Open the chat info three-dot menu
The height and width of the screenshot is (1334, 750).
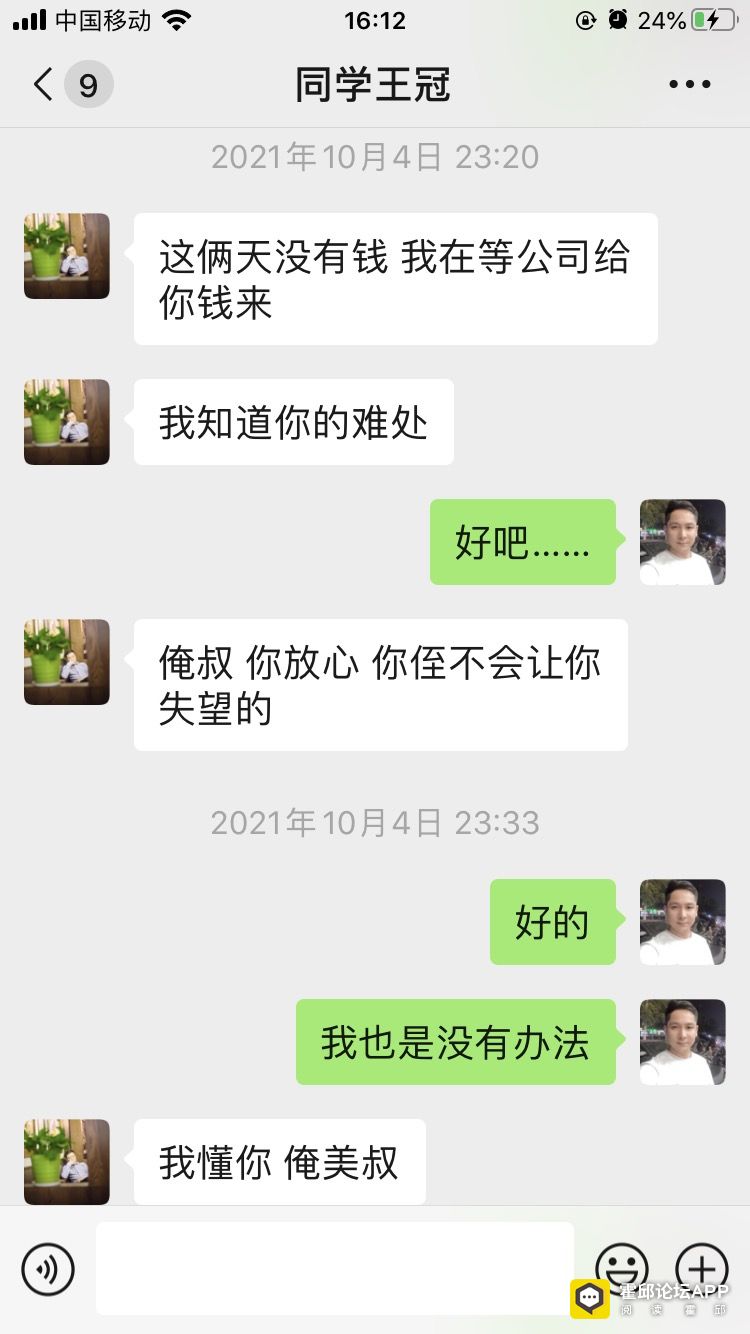(x=690, y=85)
